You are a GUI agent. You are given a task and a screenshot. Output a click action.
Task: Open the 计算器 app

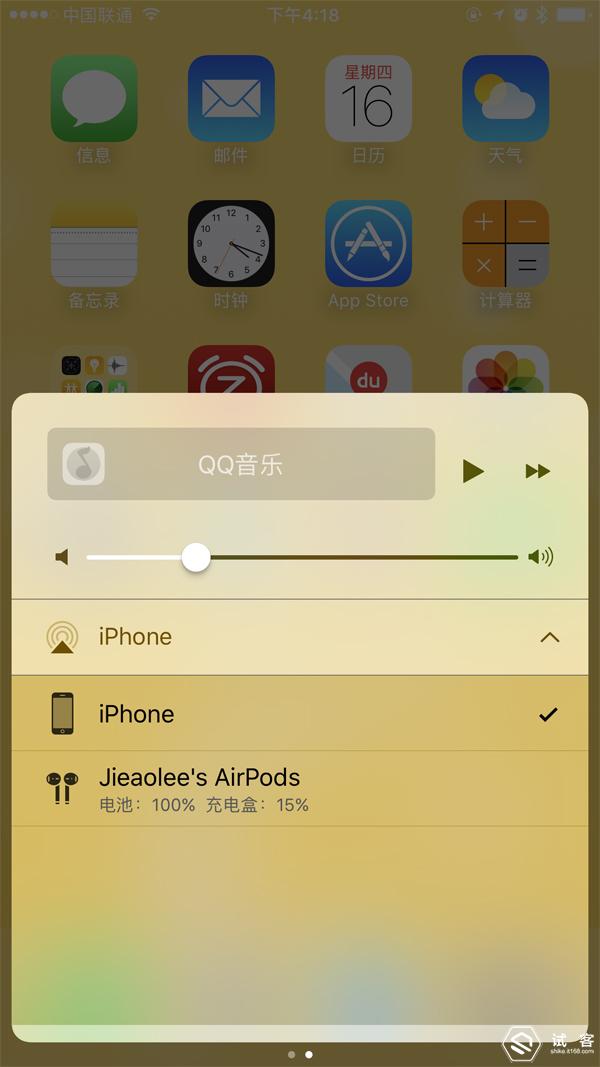(505, 243)
